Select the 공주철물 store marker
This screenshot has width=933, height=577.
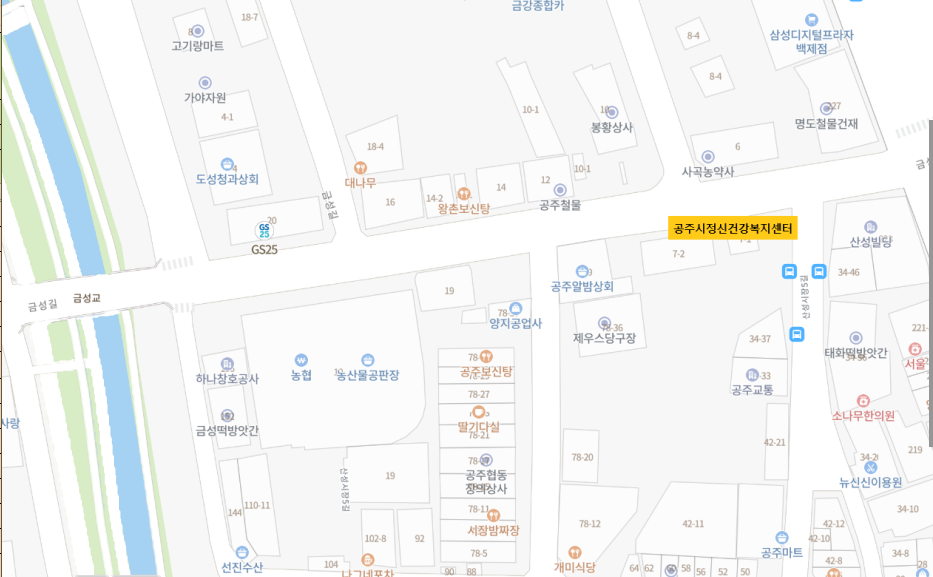pos(560,190)
